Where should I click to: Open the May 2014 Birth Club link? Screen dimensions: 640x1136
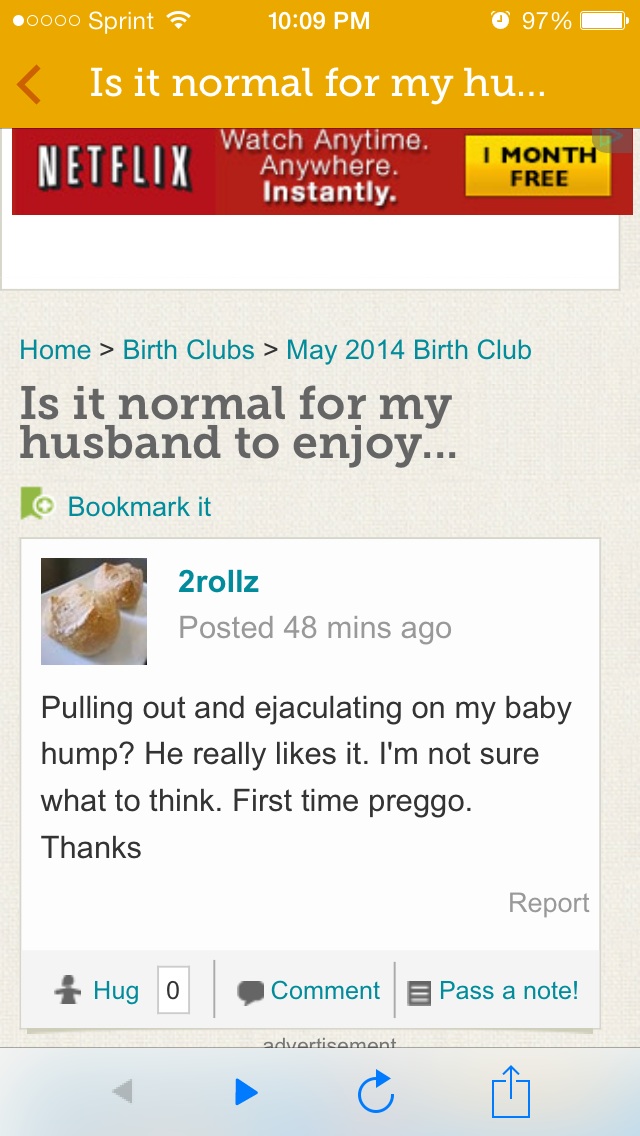[x=408, y=350]
